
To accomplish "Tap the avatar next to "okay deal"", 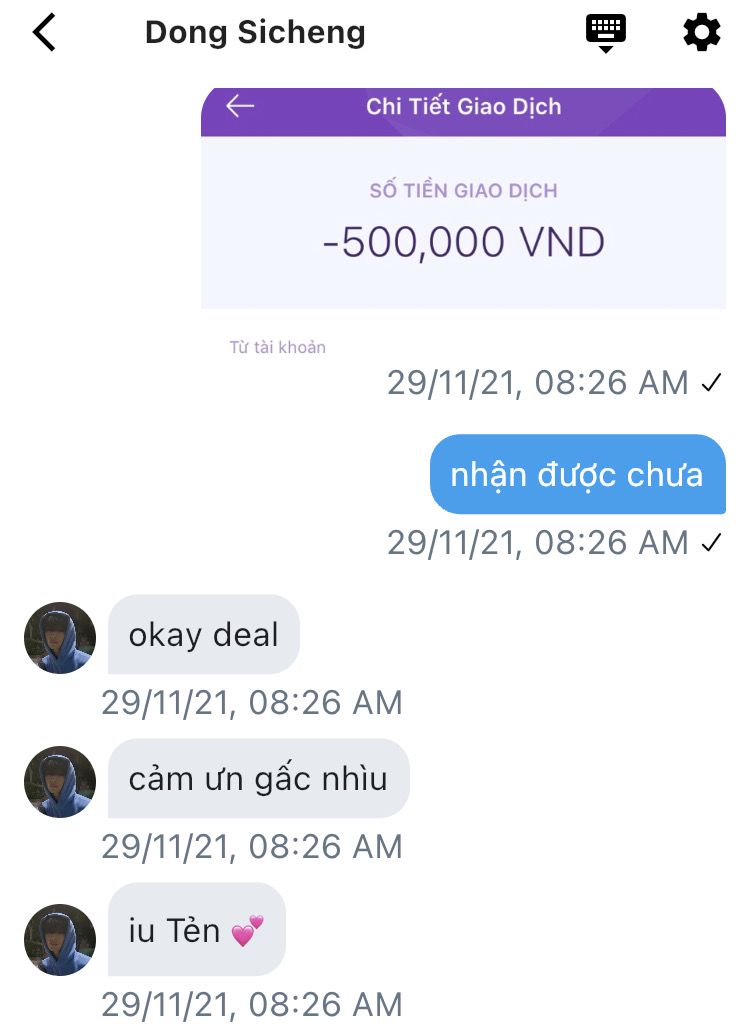I will coord(60,637).
